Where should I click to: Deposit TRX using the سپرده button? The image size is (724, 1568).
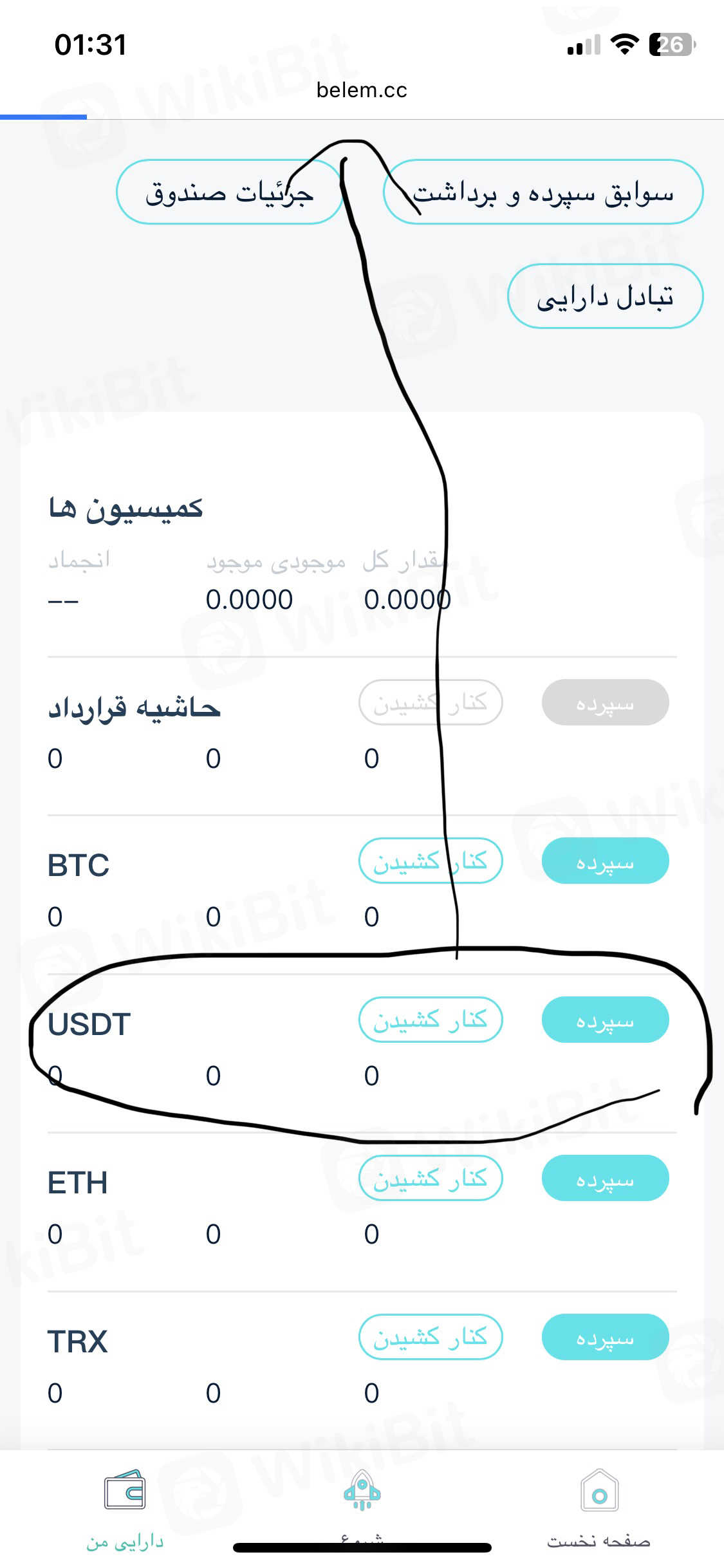click(x=605, y=1337)
